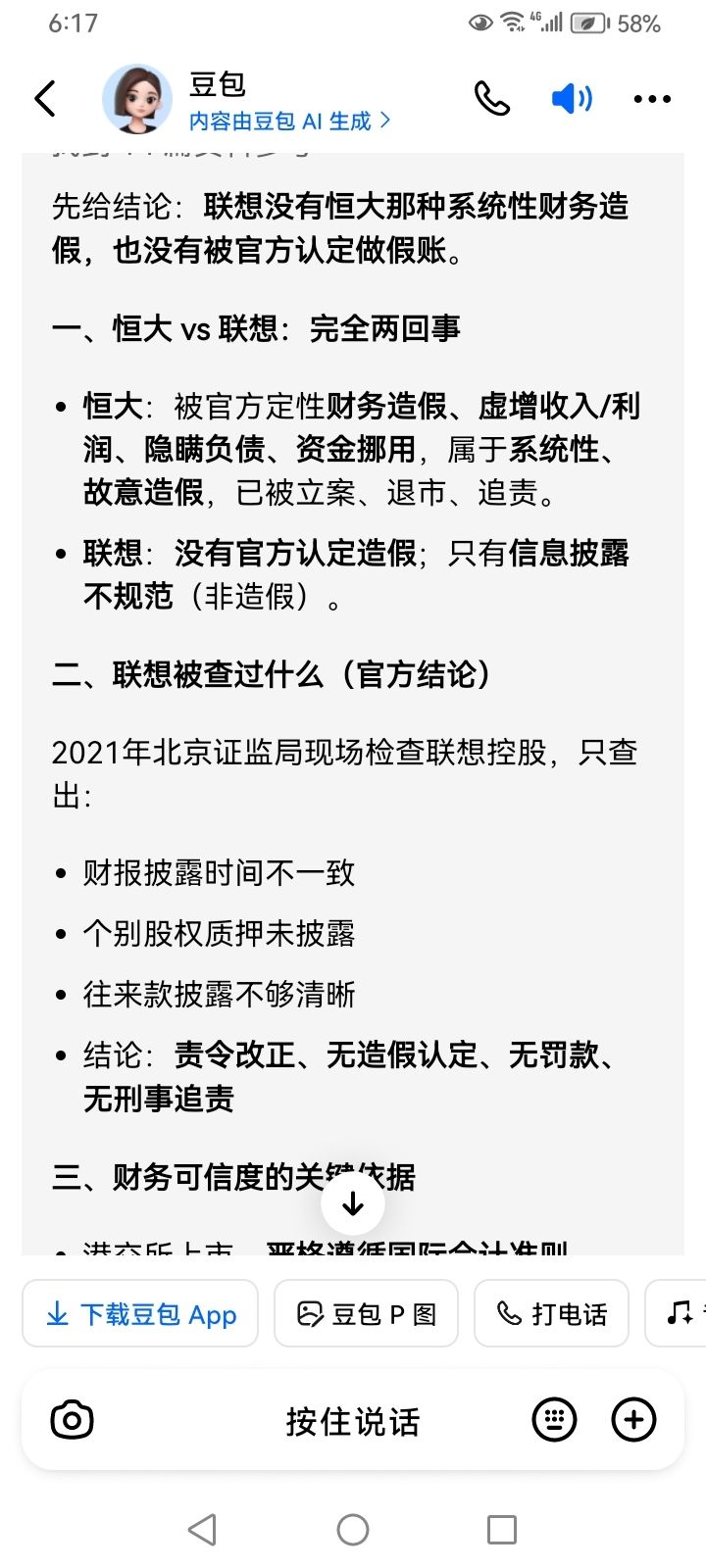Switch to keyboard input
706x1568 pixels.
(554, 1420)
